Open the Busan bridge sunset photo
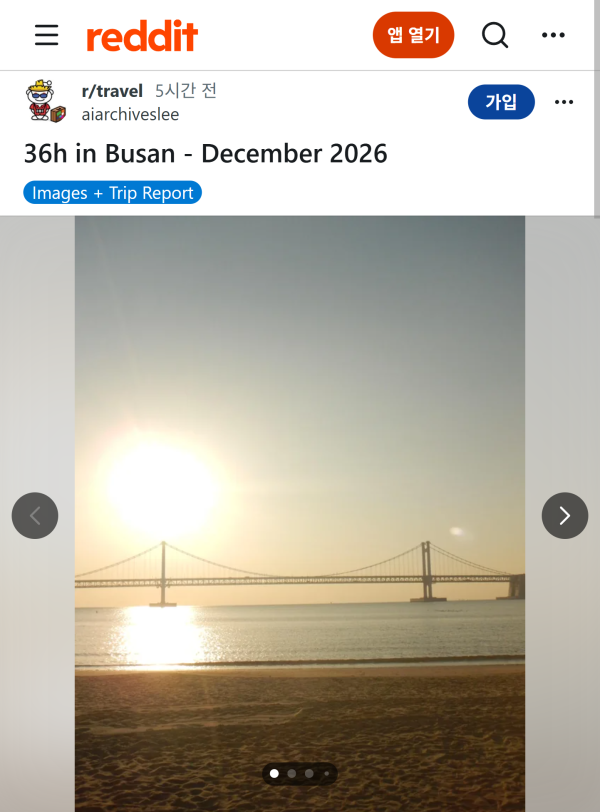Screen dimensions: 600x812 click(300, 450)
